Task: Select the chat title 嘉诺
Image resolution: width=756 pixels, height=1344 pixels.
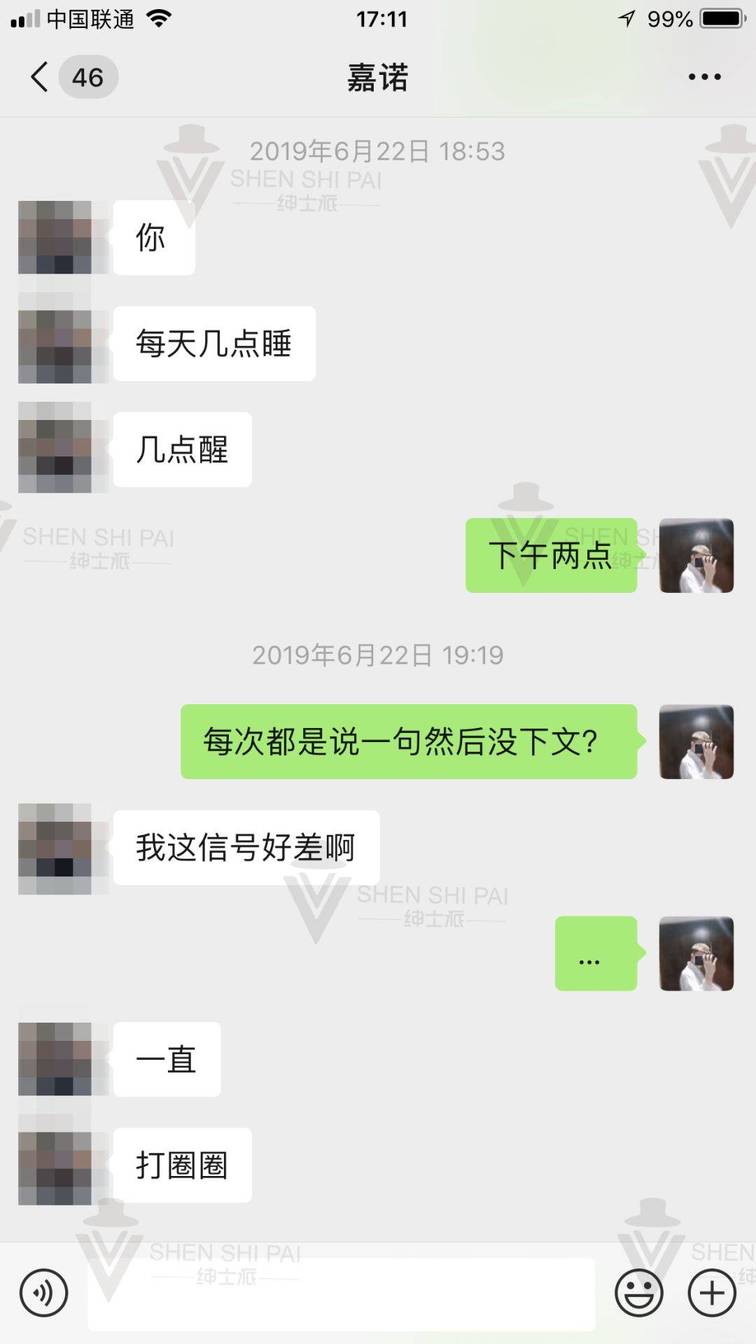Action: (x=378, y=76)
